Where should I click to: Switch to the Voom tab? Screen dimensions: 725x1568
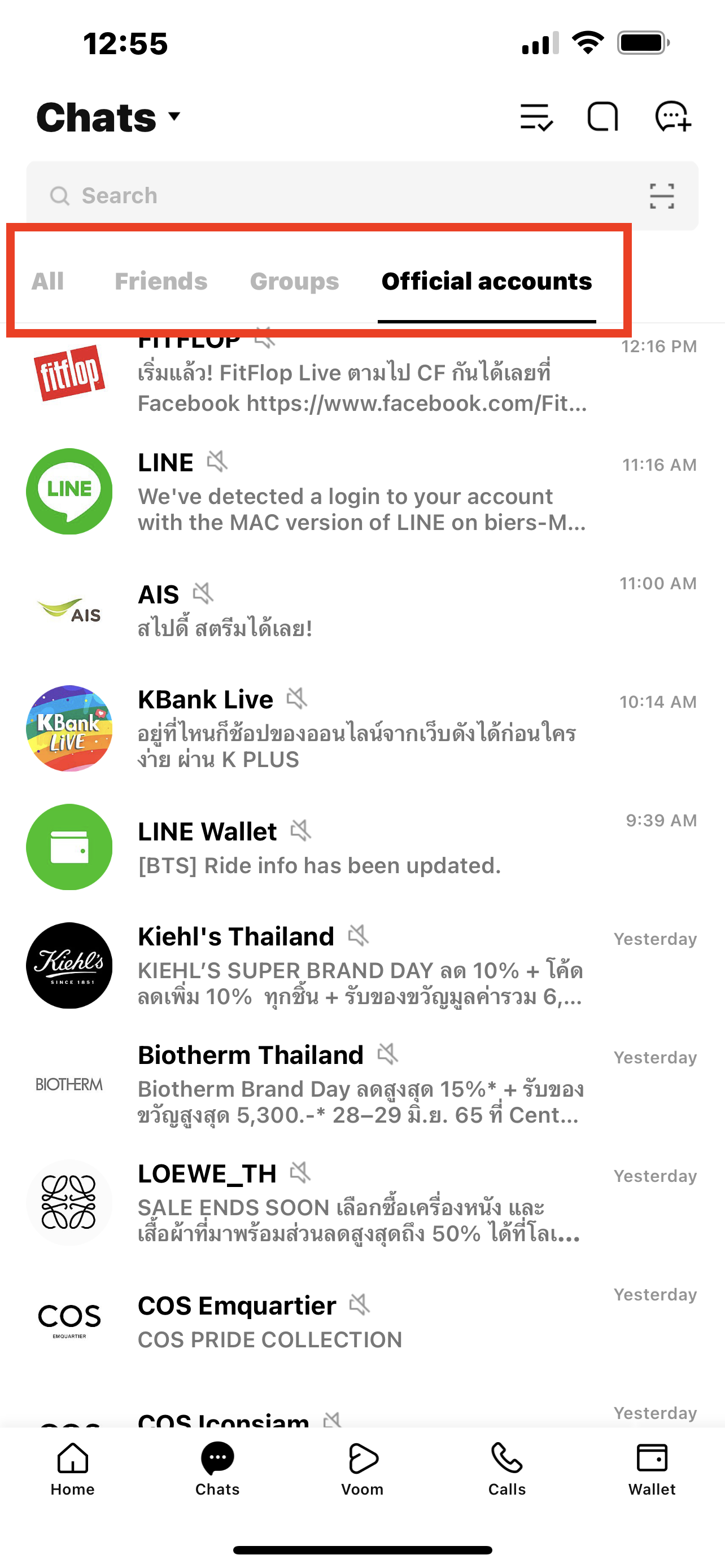coord(362,1469)
